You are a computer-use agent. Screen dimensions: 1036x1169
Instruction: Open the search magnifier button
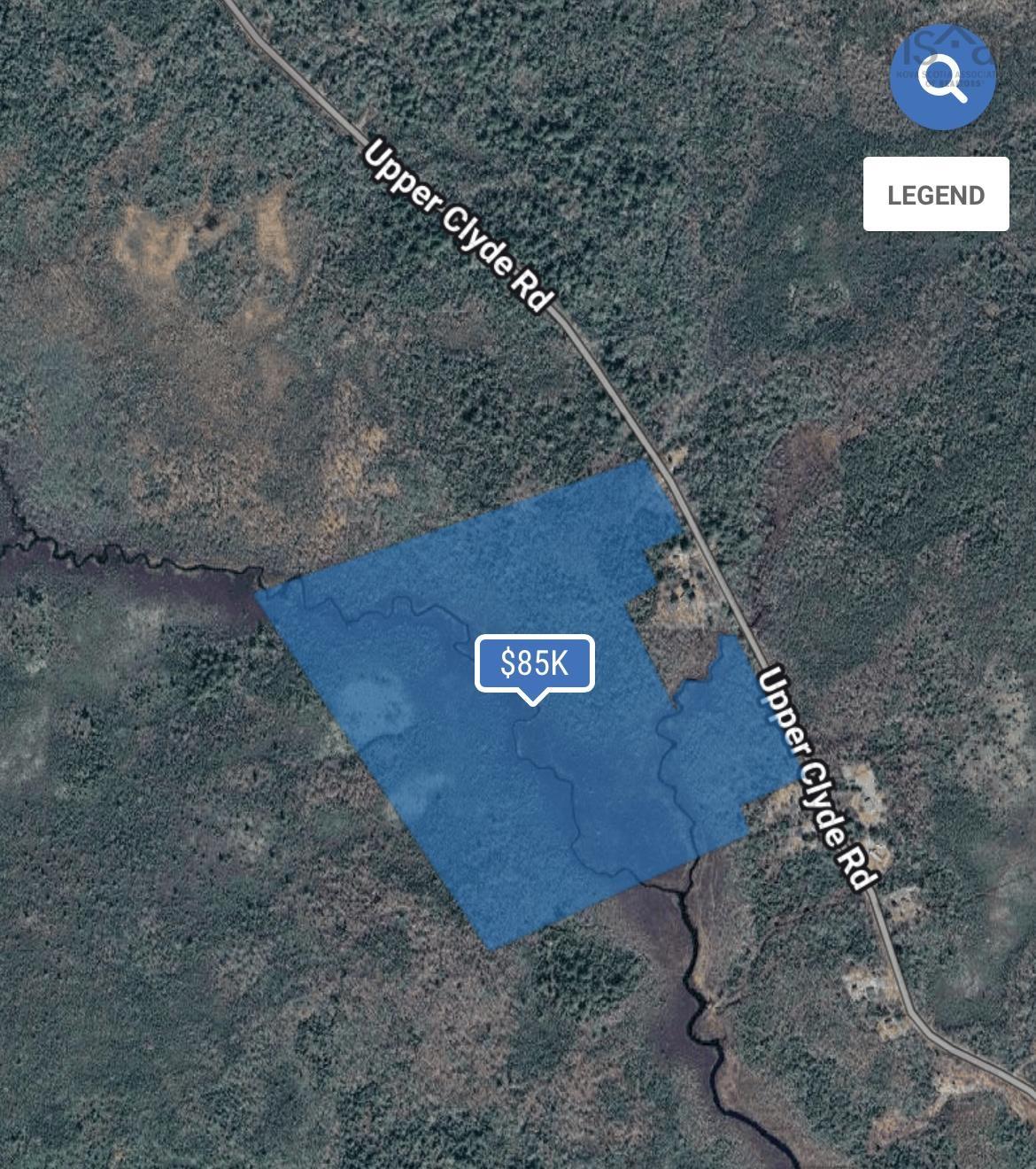[942, 76]
